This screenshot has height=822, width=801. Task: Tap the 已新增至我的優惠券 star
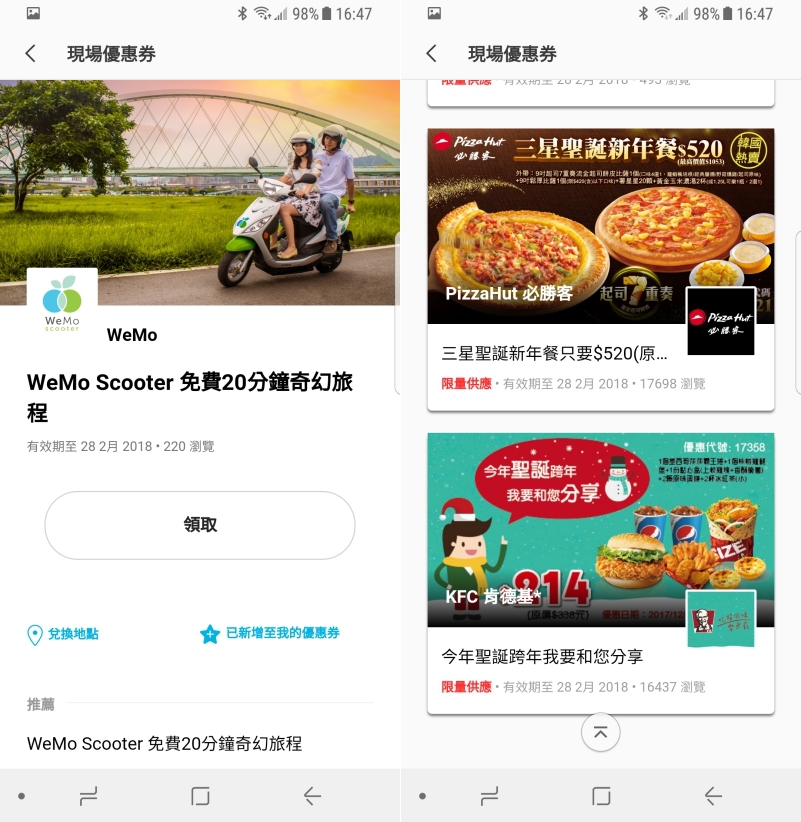click(210, 634)
